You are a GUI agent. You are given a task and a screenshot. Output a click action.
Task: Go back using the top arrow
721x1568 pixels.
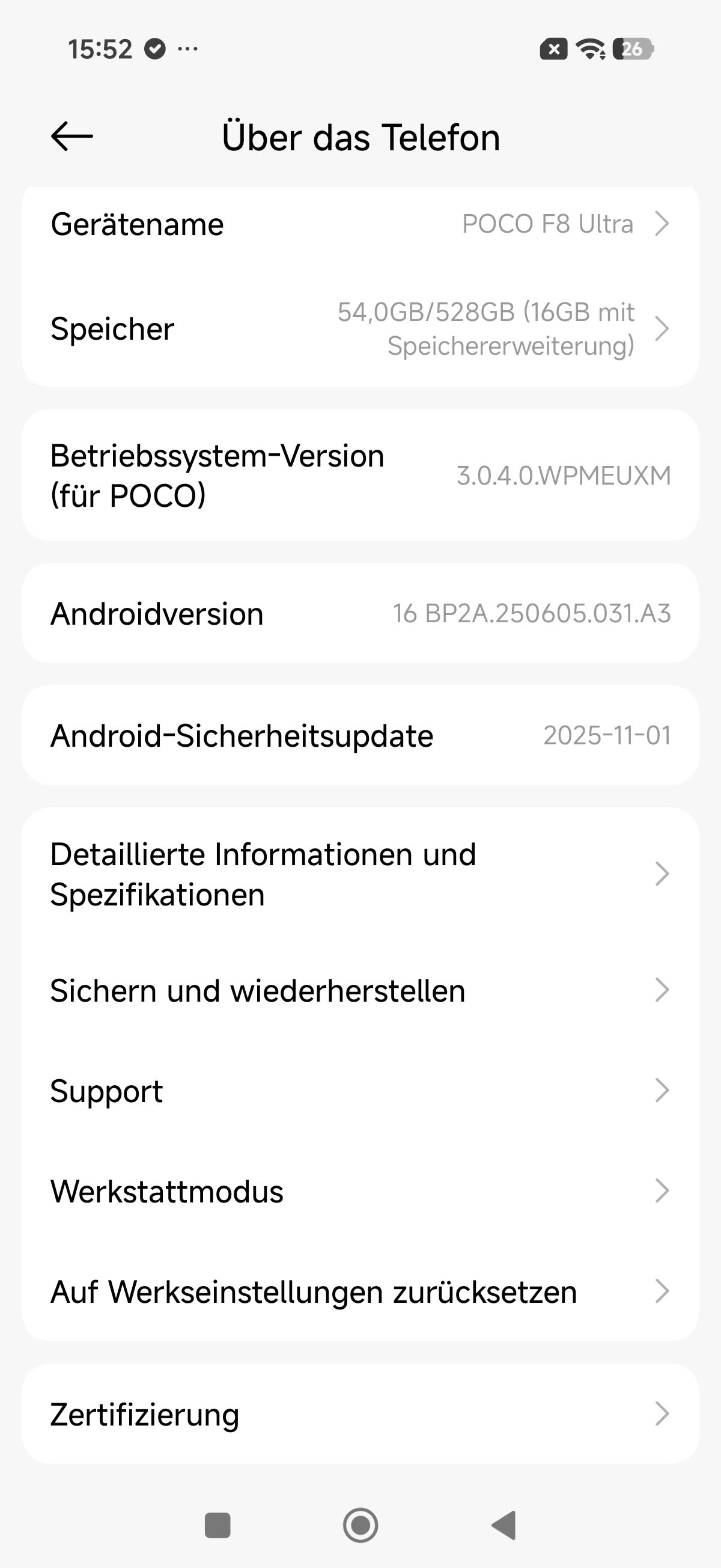71,136
